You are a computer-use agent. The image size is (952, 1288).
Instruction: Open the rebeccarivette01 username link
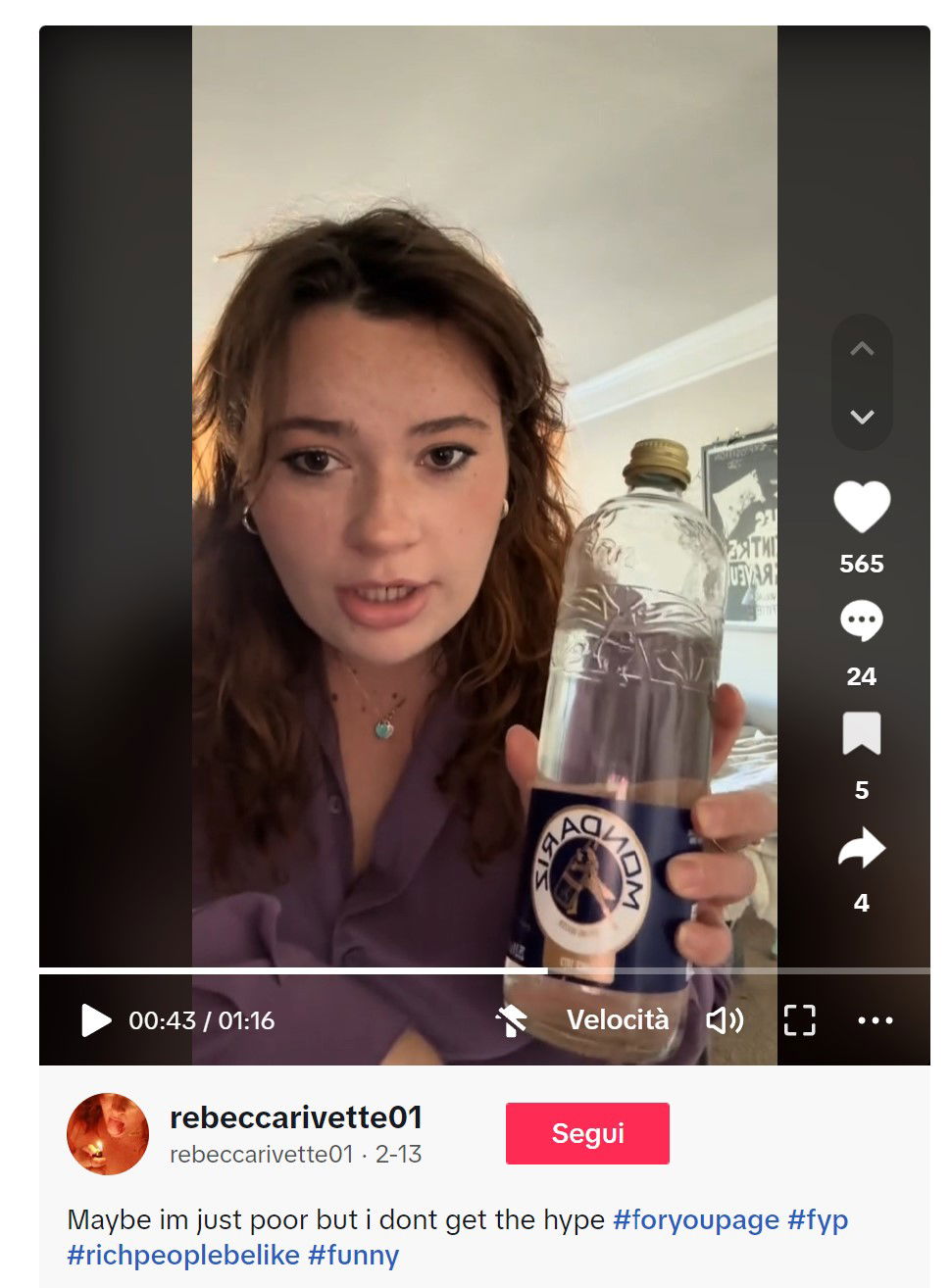tap(295, 1117)
